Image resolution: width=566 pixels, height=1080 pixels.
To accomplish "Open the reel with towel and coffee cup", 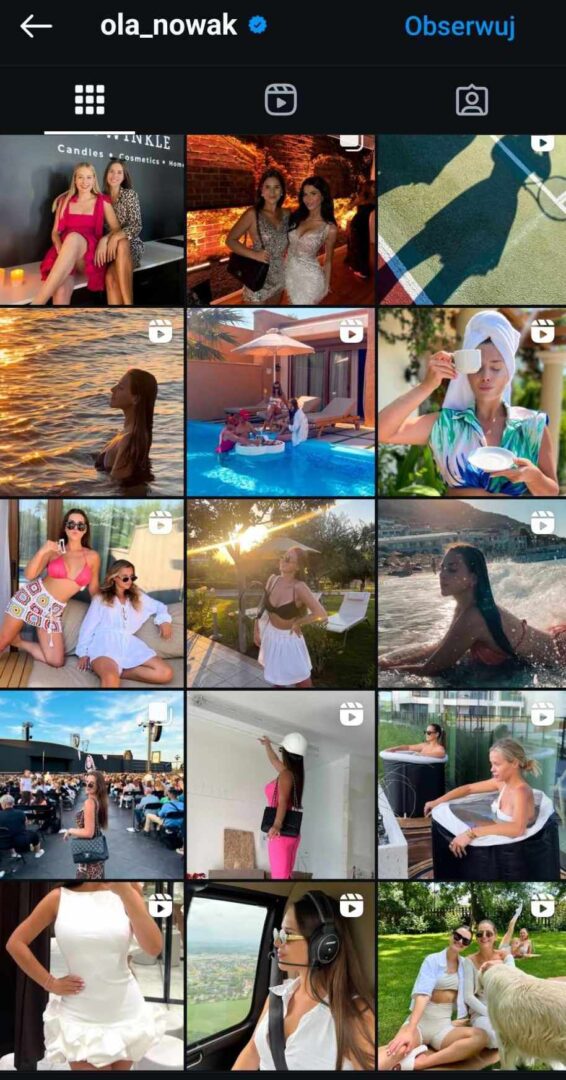I will click(472, 402).
